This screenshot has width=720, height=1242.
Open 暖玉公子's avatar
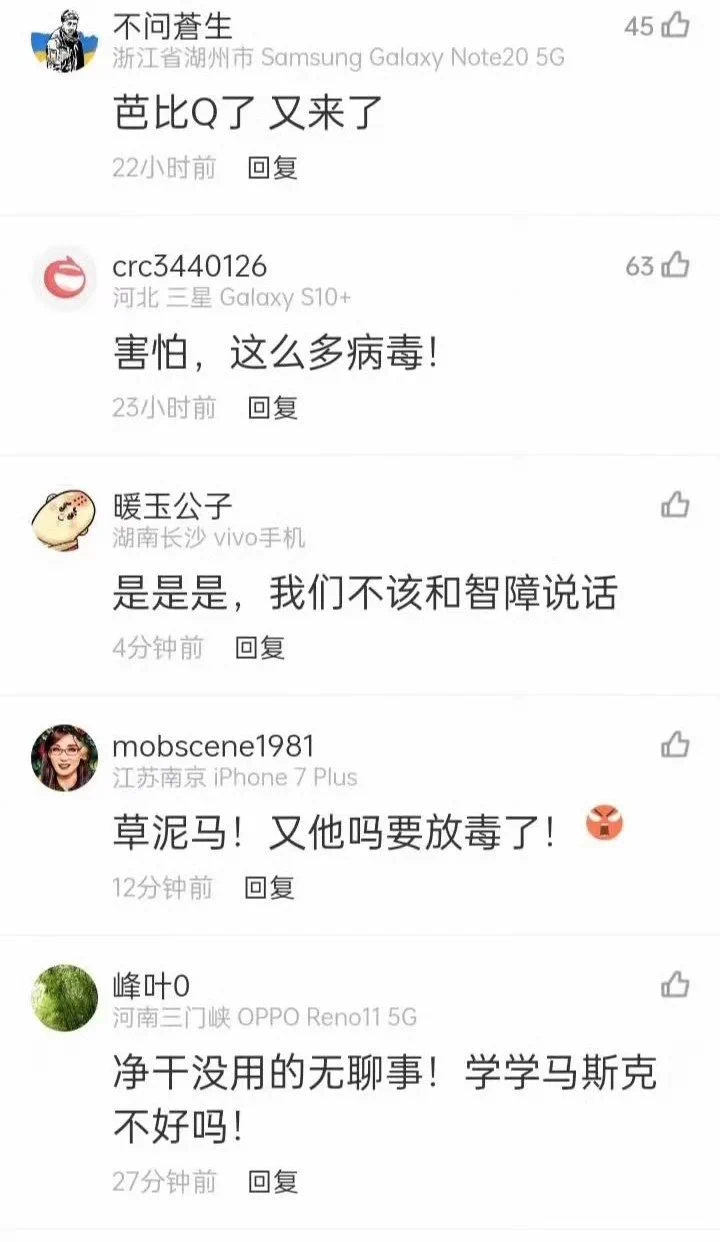(x=65, y=518)
